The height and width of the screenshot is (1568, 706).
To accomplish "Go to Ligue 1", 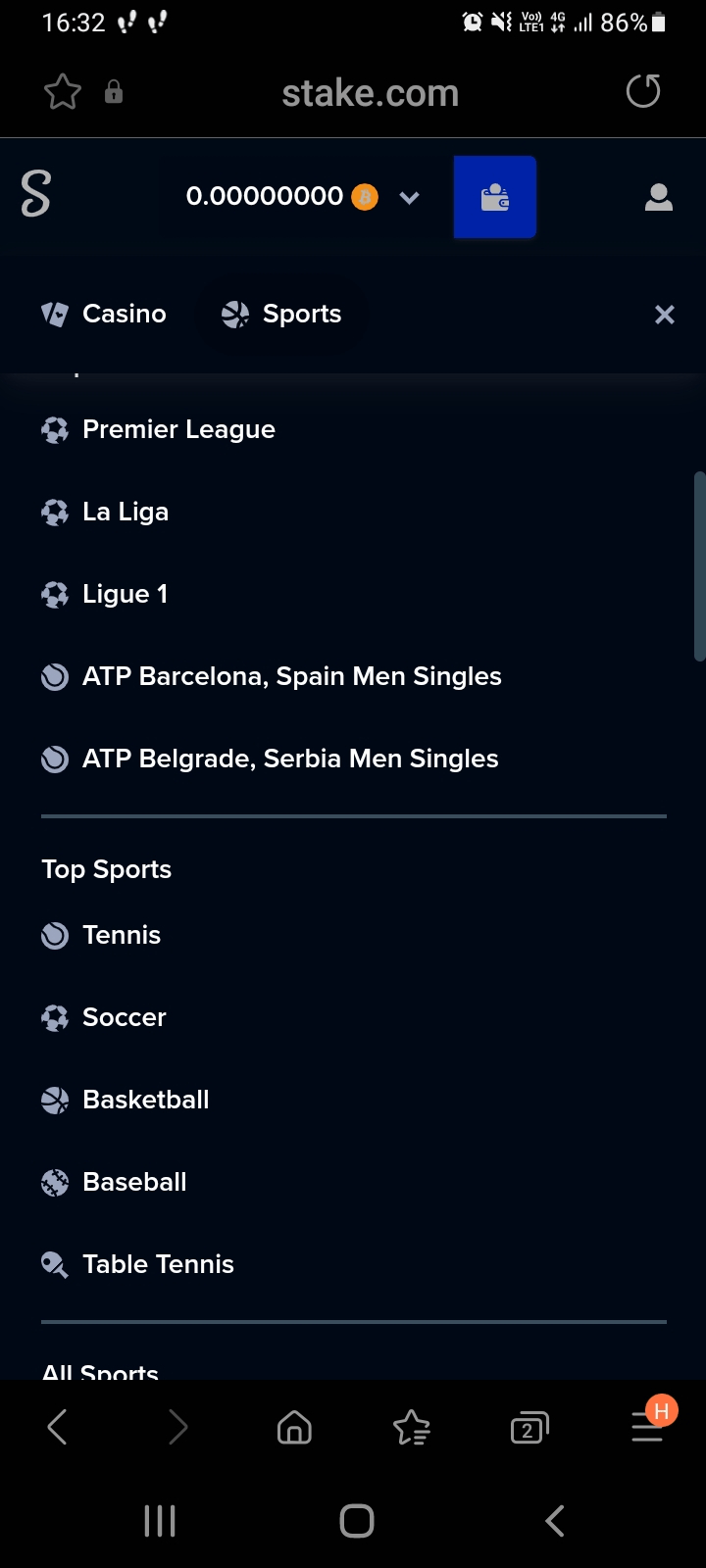I will 125,594.
